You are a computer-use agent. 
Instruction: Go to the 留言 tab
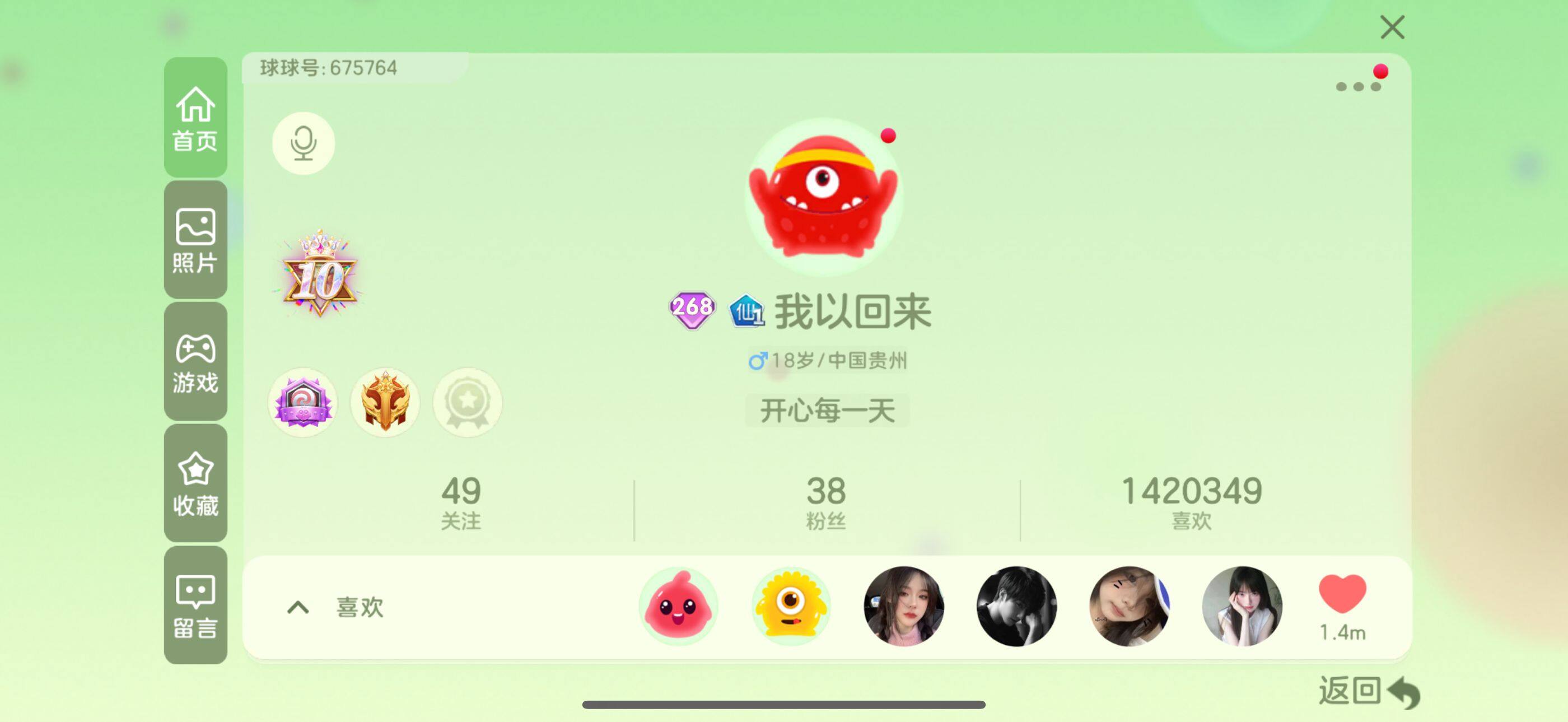click(x=195, y=605)
